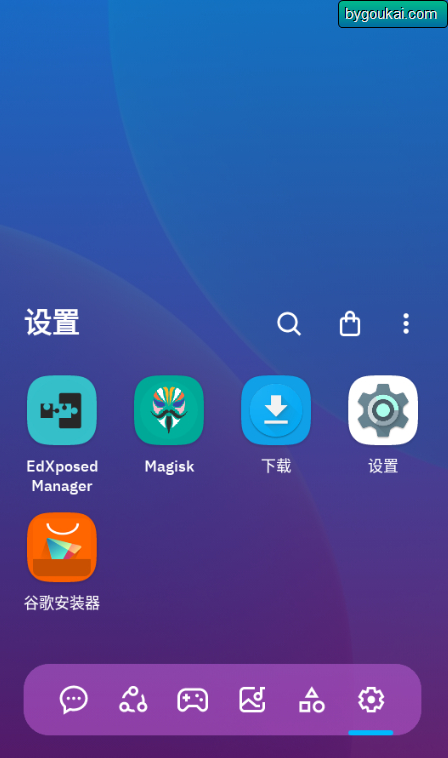The height and width of the screenshot is (758, 448).
Task: Switch to the game controller category tab
Action: coord(192,700)
